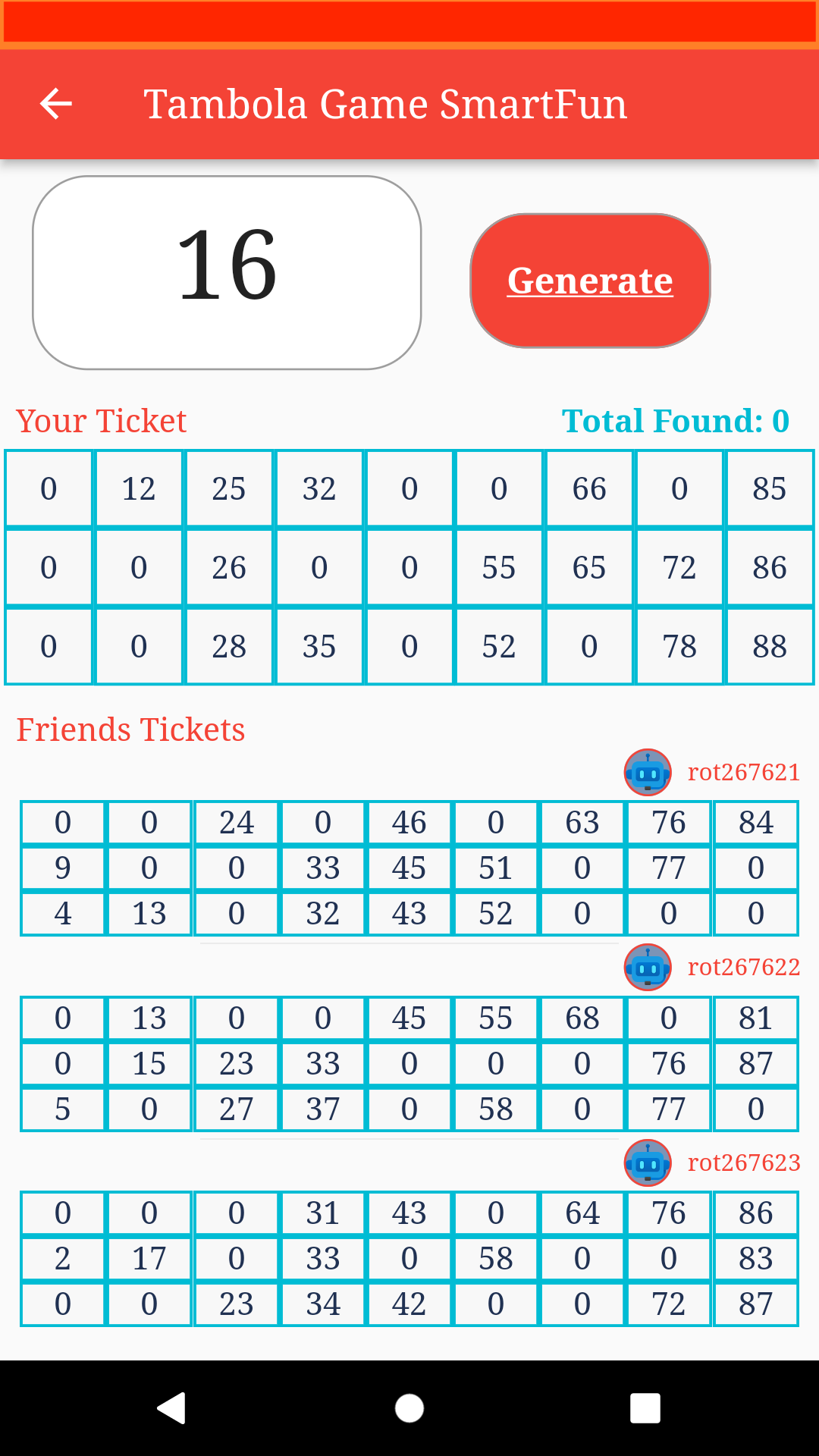Image resolution: width=819 pixels, height=1456 pixels.
Task: Click number 42 in rot267623's ticket
Action: 409,1304
